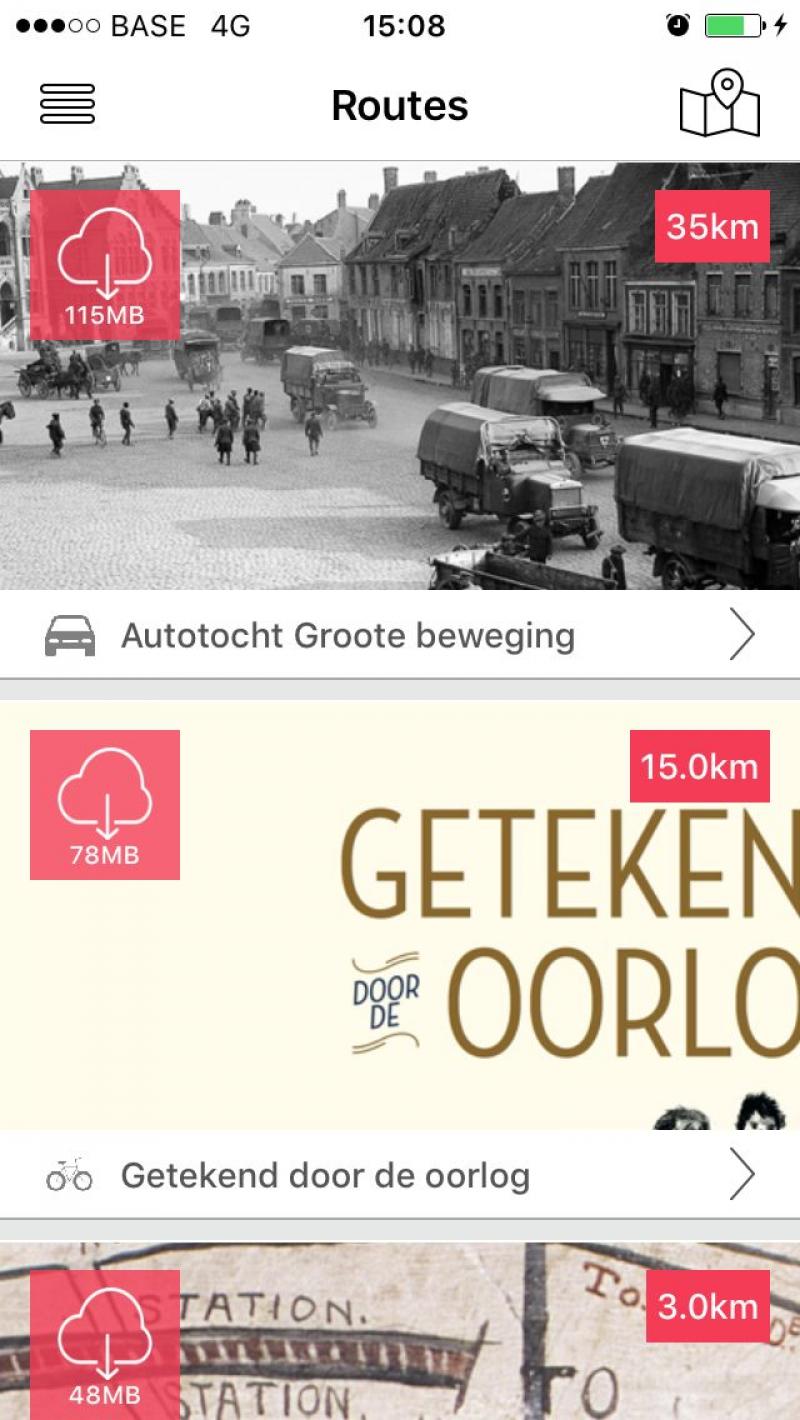Image resolution: width=800 pixels, height=1420 pixels.
Task: Open the map view icon
Action: point(720,103)
